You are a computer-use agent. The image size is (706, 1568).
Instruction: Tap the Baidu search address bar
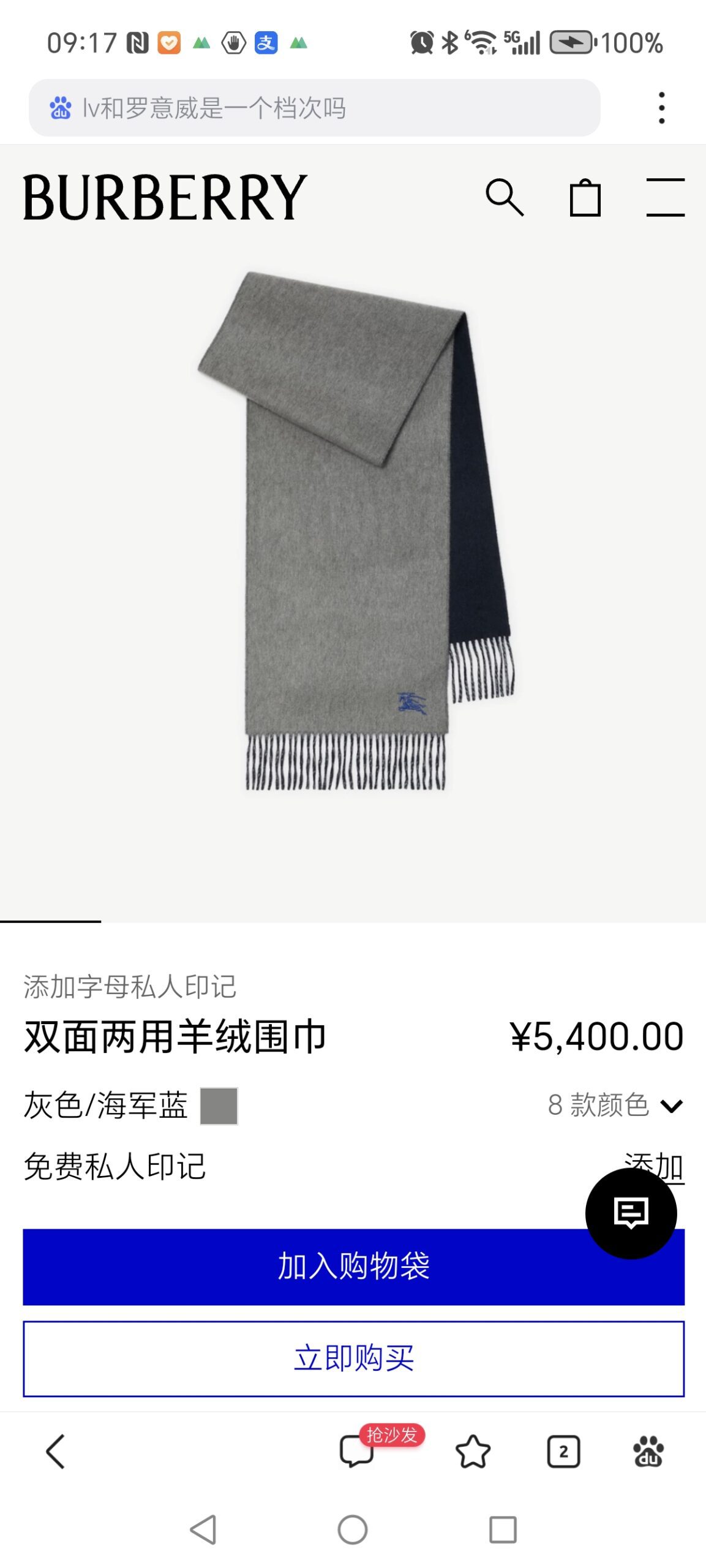click(x=314, y=108)
